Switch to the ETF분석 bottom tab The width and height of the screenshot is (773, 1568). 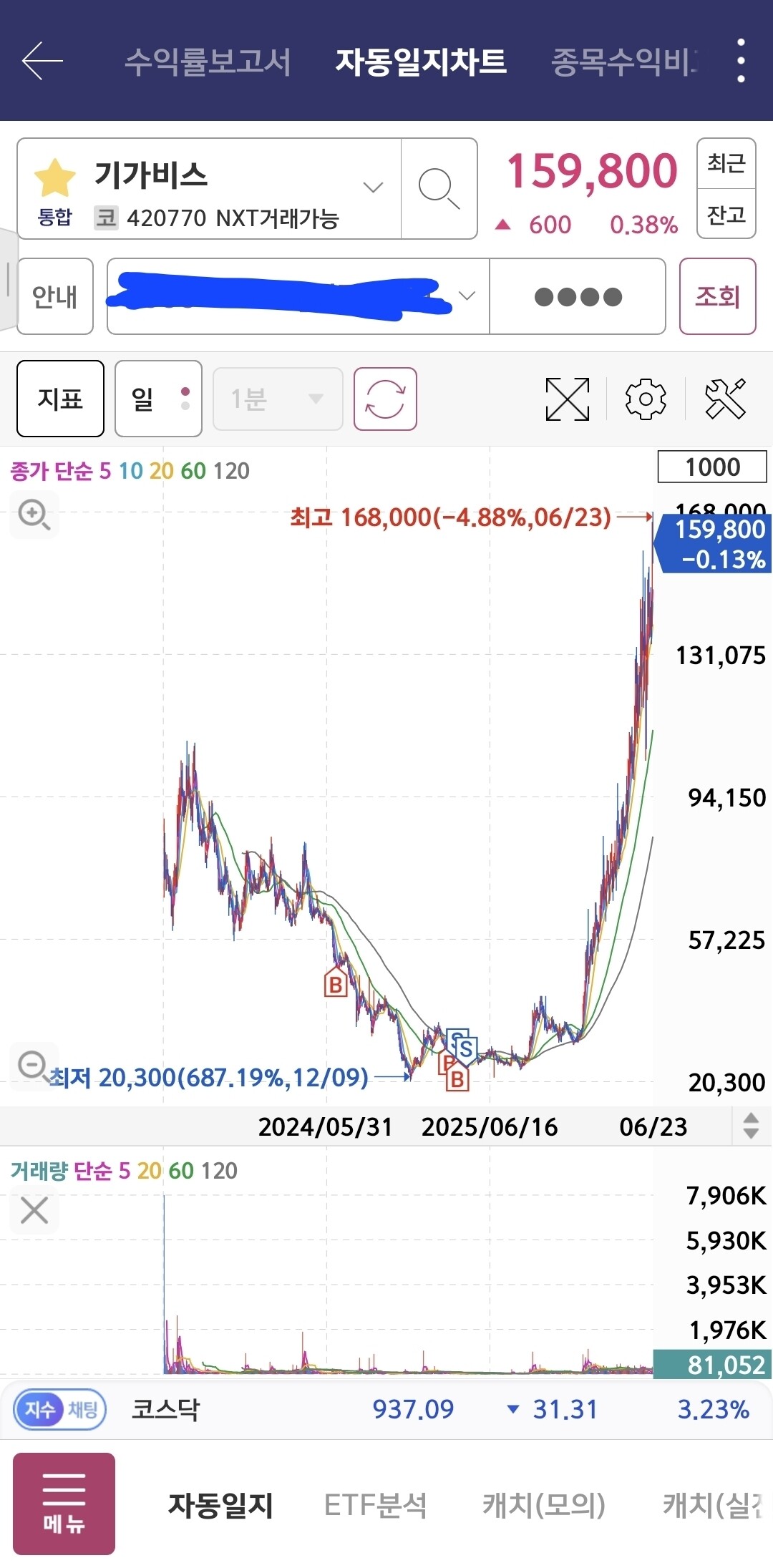click(375, 1505)
